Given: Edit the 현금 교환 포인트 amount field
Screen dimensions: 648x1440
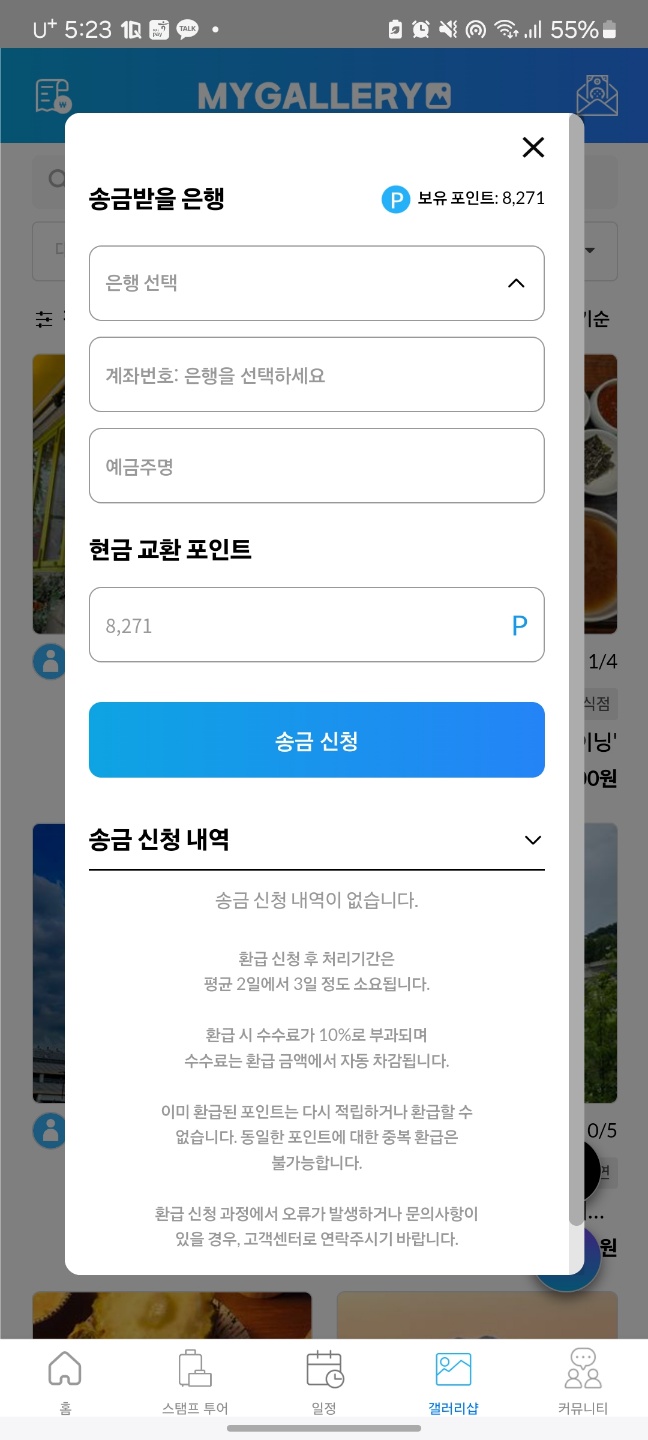Looking at the screenshot, I should 300,625.
